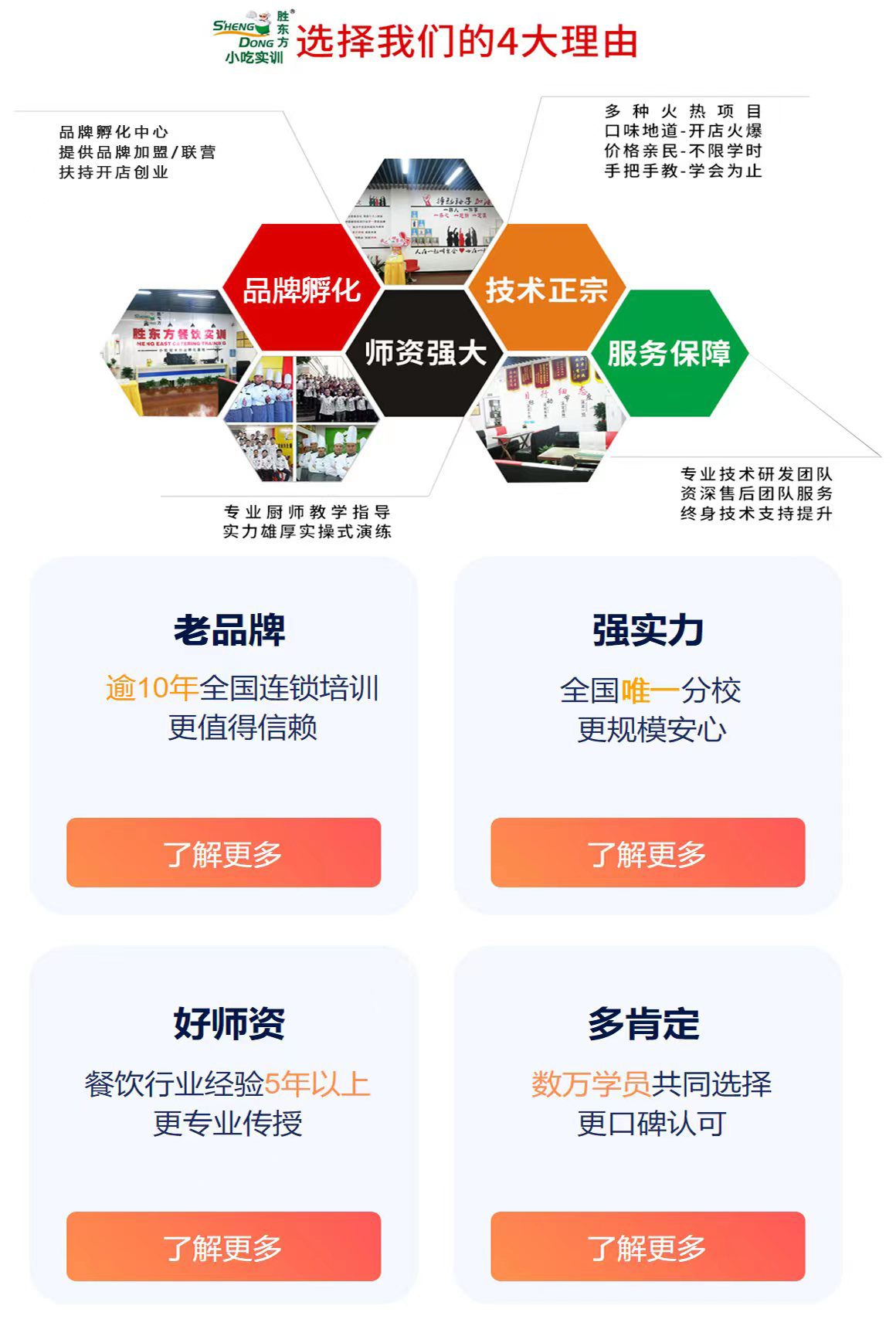Viewport: 896px width, 1326px height.
Task: Open 了解更多 in the 多肯定 card
Action: (x=647, y=1246)
